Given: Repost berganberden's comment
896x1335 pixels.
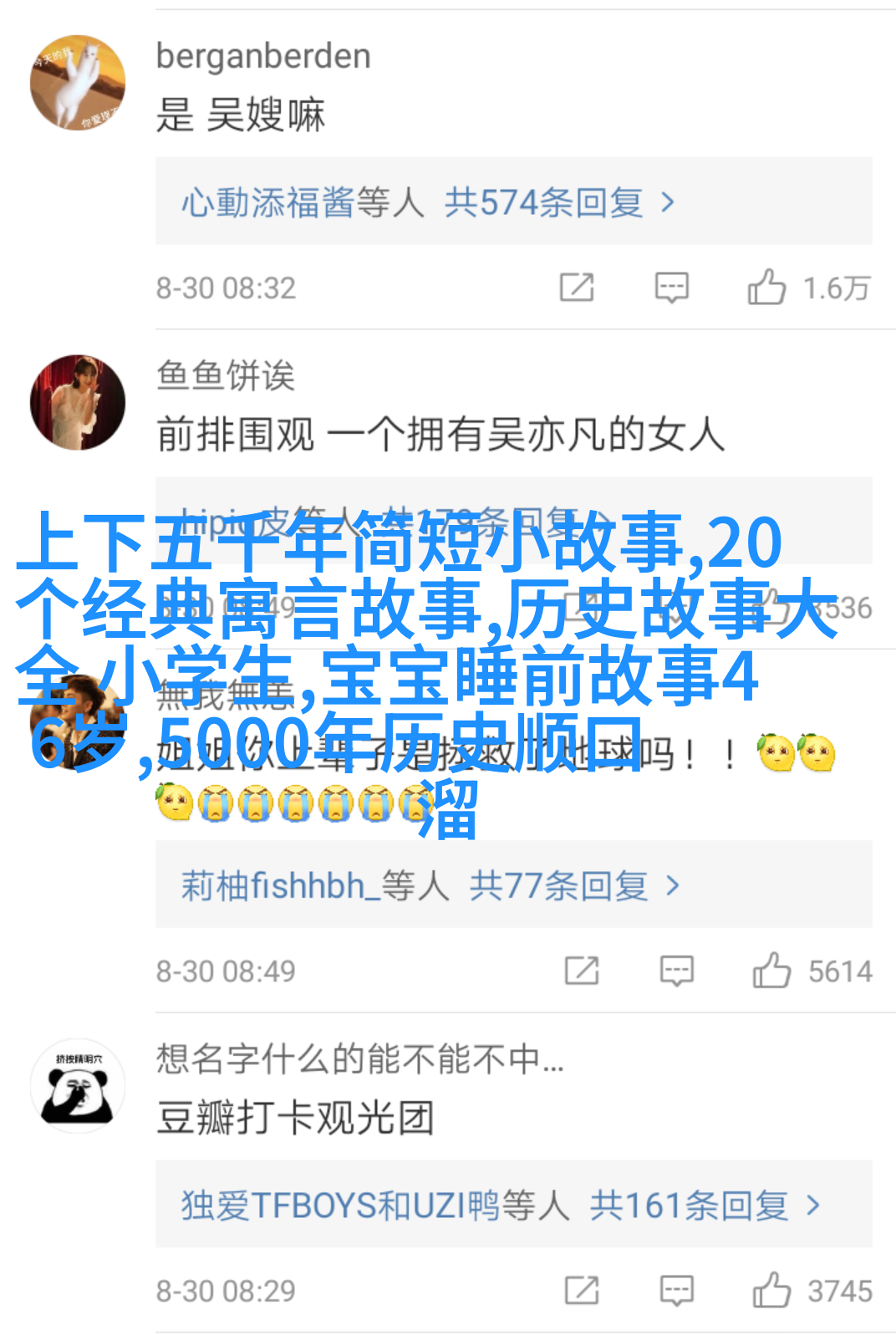Looking at the screenshot, I should pos(577,288).
